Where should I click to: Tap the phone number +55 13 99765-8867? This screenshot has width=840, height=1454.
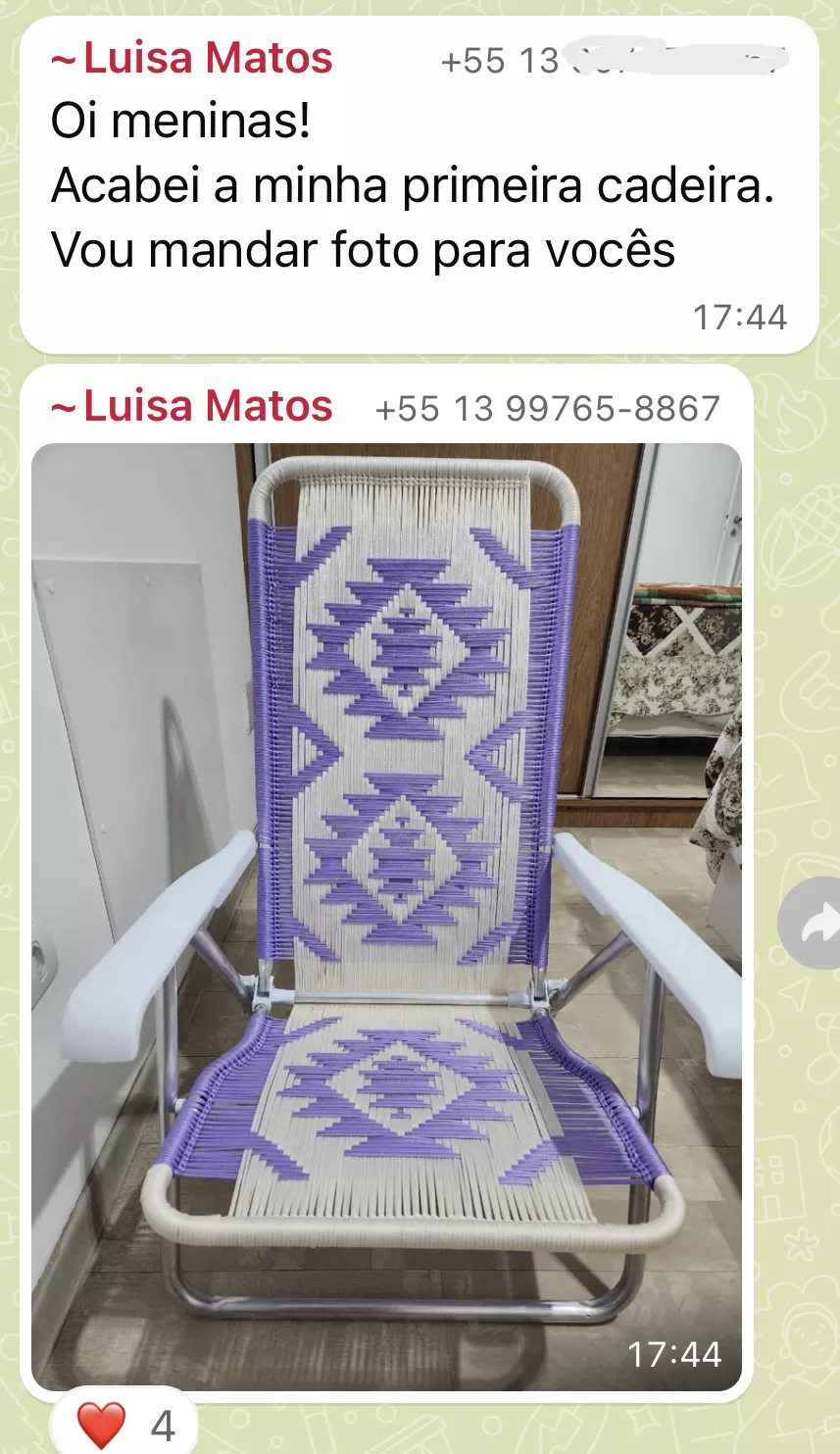tap(547, 409)
